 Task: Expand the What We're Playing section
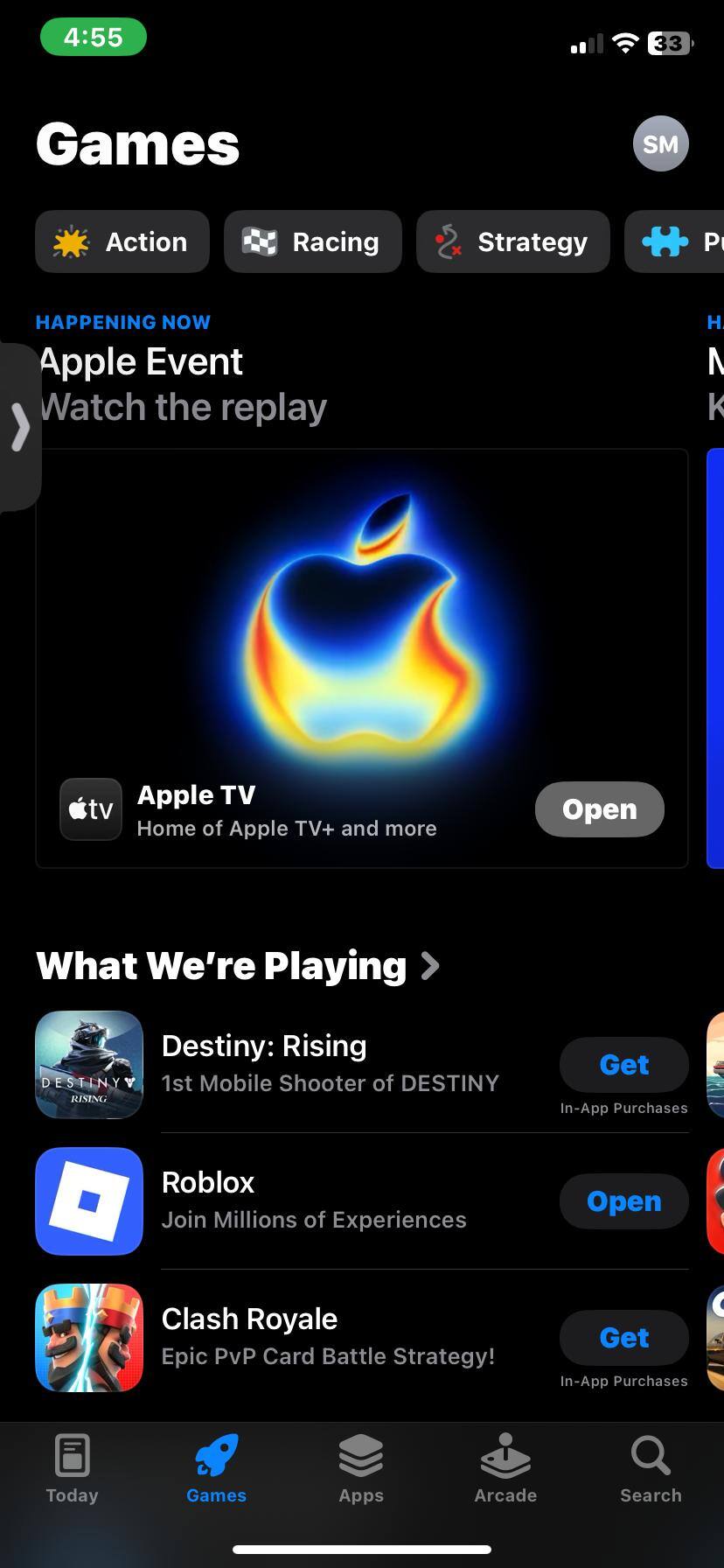click(x=238, y=966)
